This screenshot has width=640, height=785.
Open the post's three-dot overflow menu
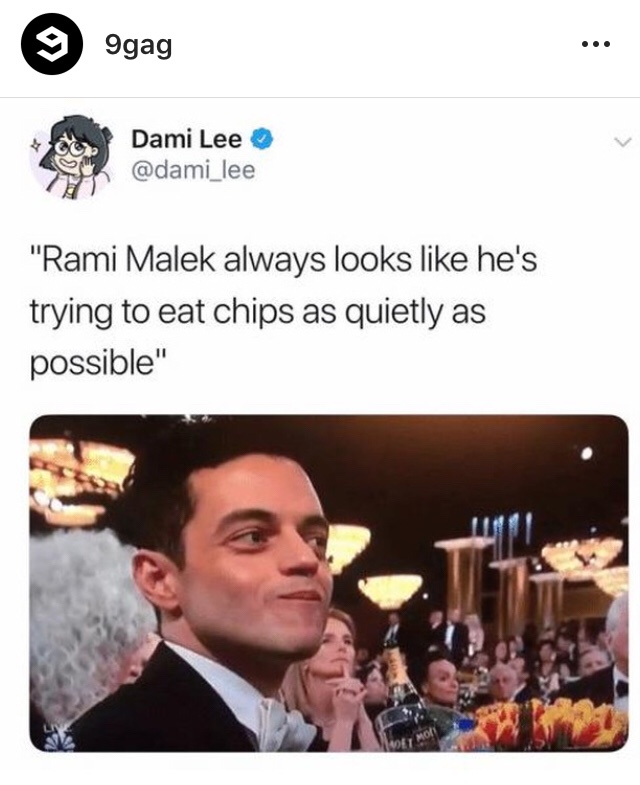597,46
